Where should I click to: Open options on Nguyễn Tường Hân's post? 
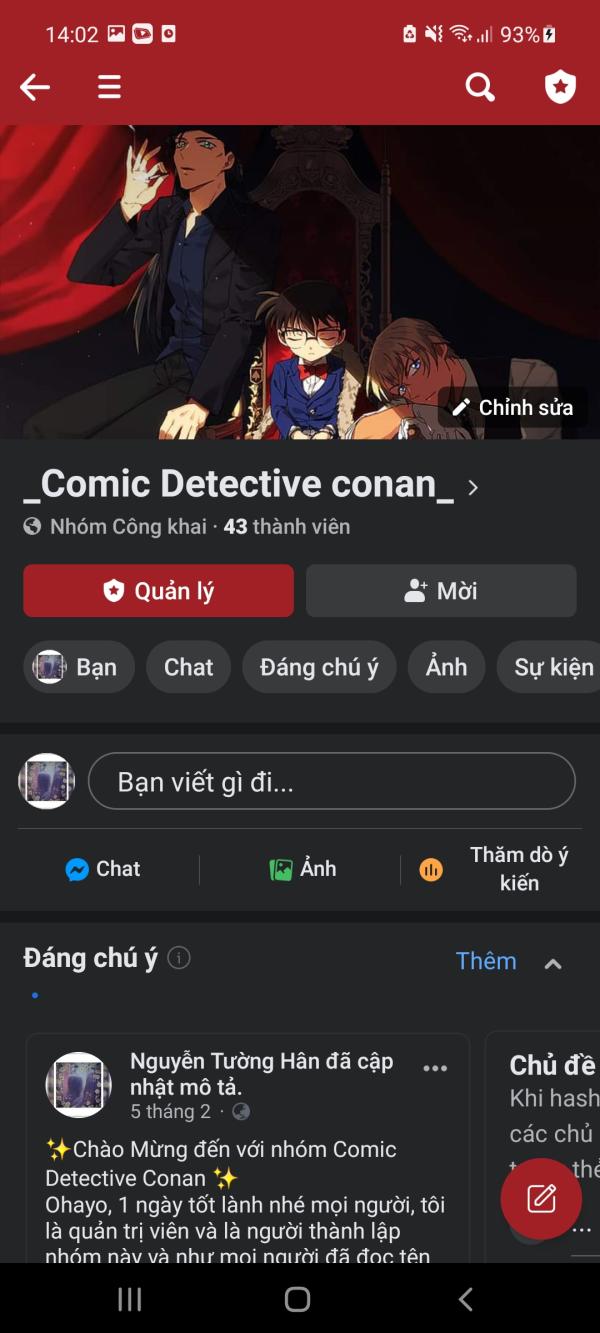(x=435, y=1068)
